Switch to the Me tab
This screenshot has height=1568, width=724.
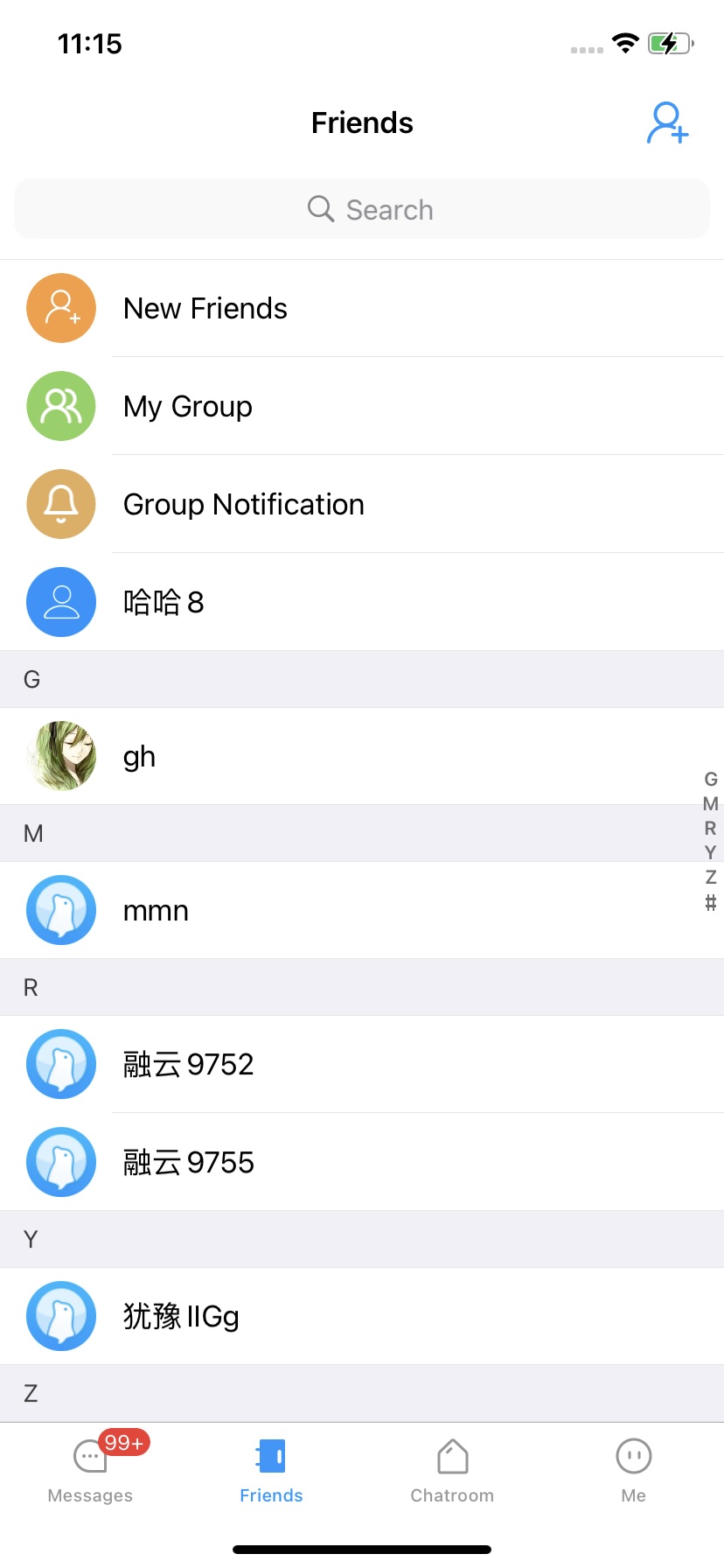coord(633,1471)
